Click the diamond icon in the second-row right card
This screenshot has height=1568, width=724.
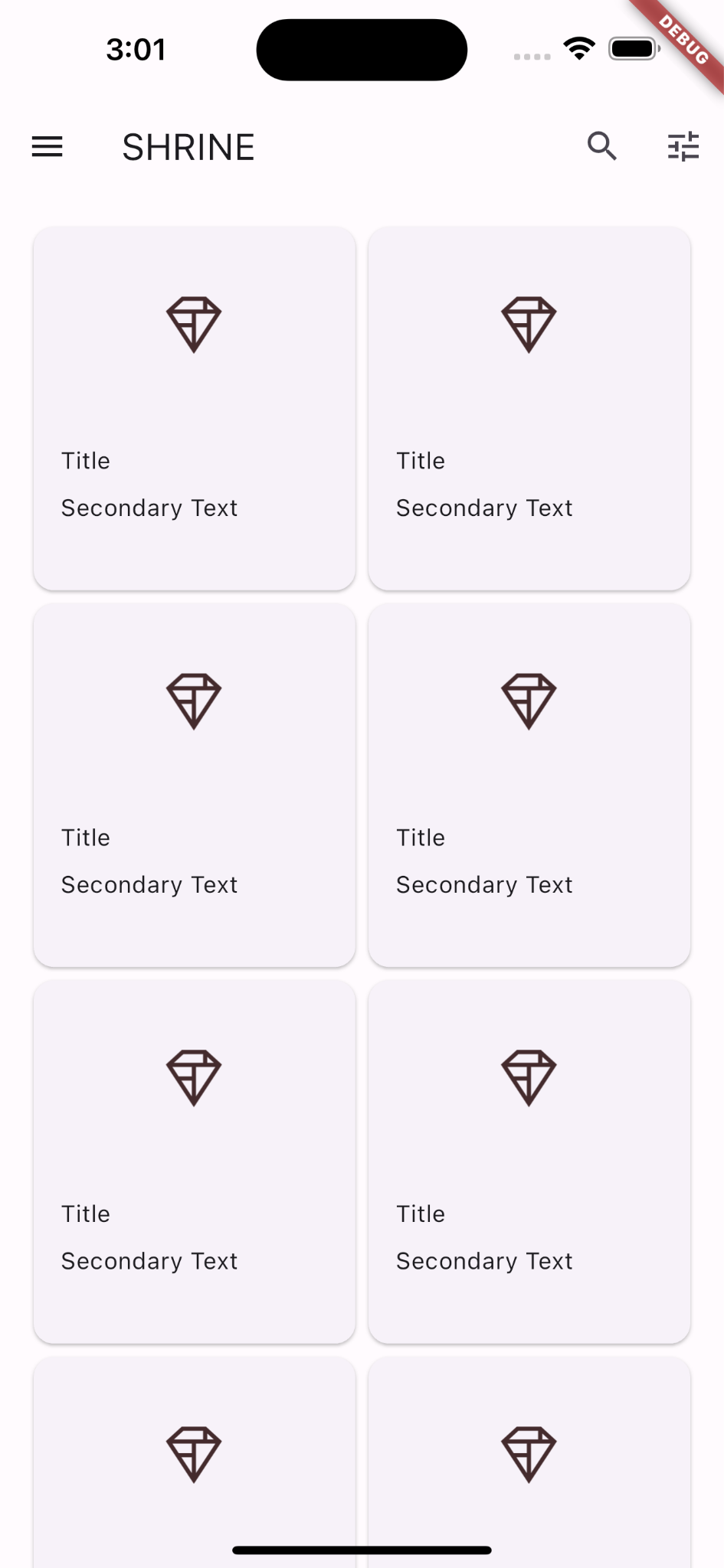529,700
